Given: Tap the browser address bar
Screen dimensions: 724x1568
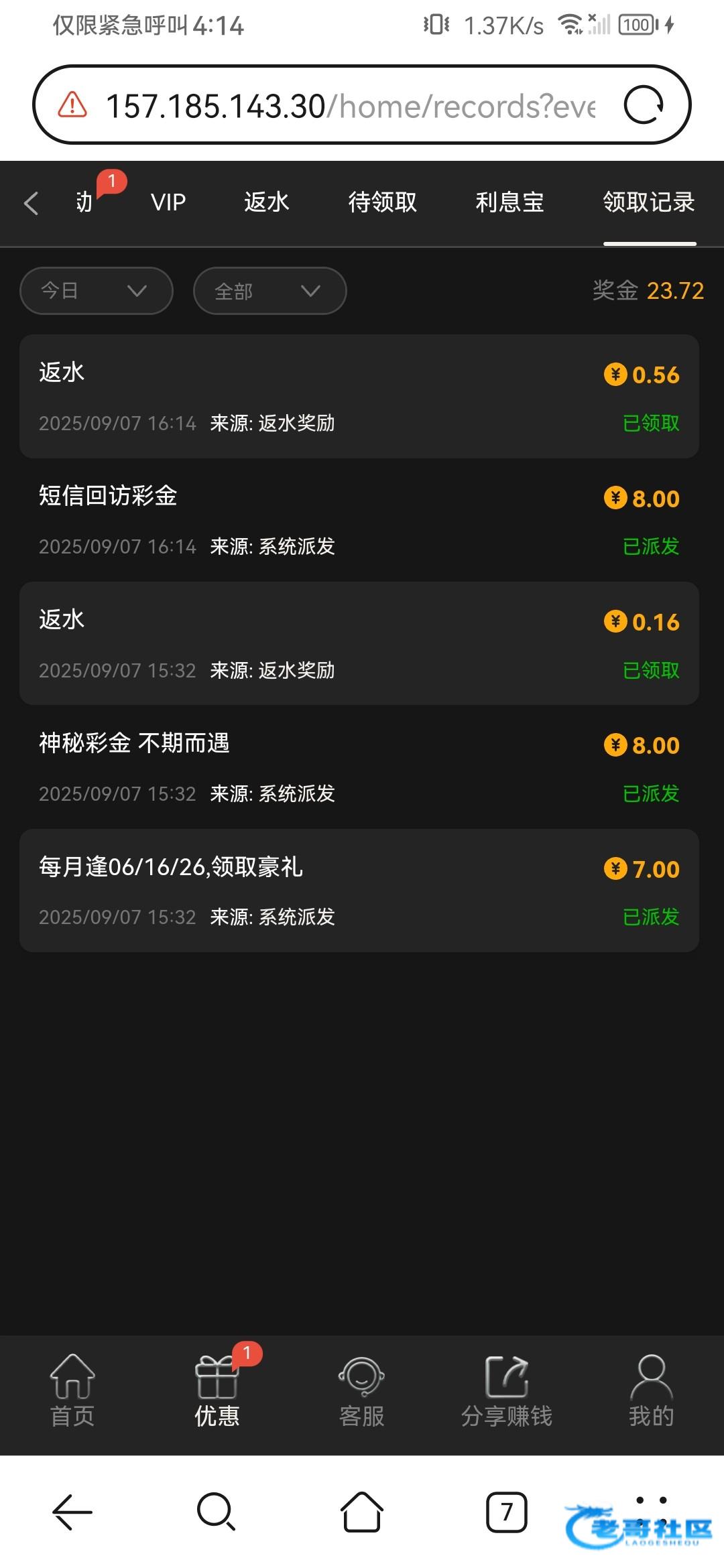Looking at the screenshot, I should tap(349, 106).
